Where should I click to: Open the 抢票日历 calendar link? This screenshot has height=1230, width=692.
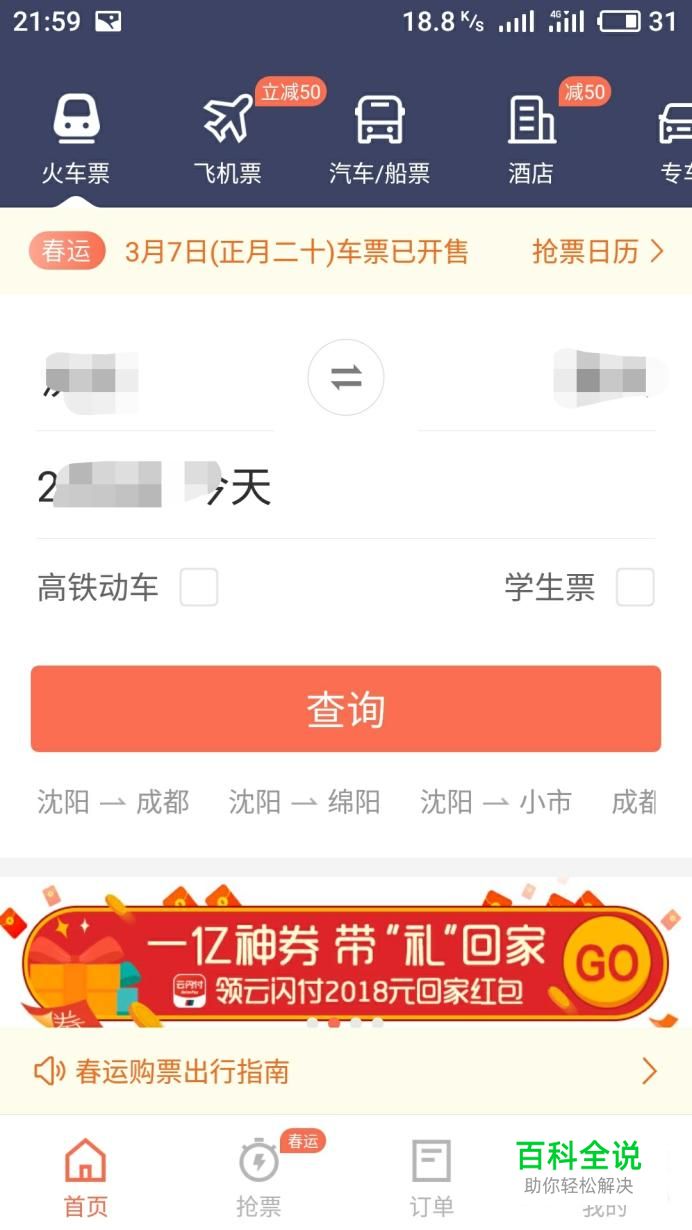coord(597,252)
